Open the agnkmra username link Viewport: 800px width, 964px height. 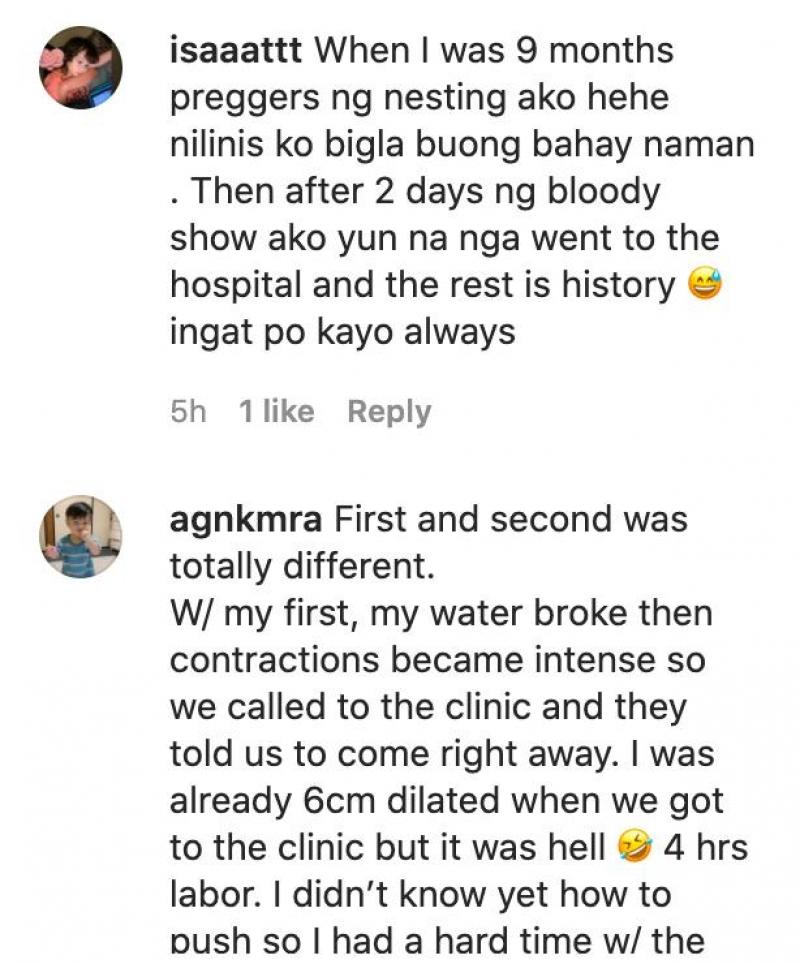[x=246, y=520]
